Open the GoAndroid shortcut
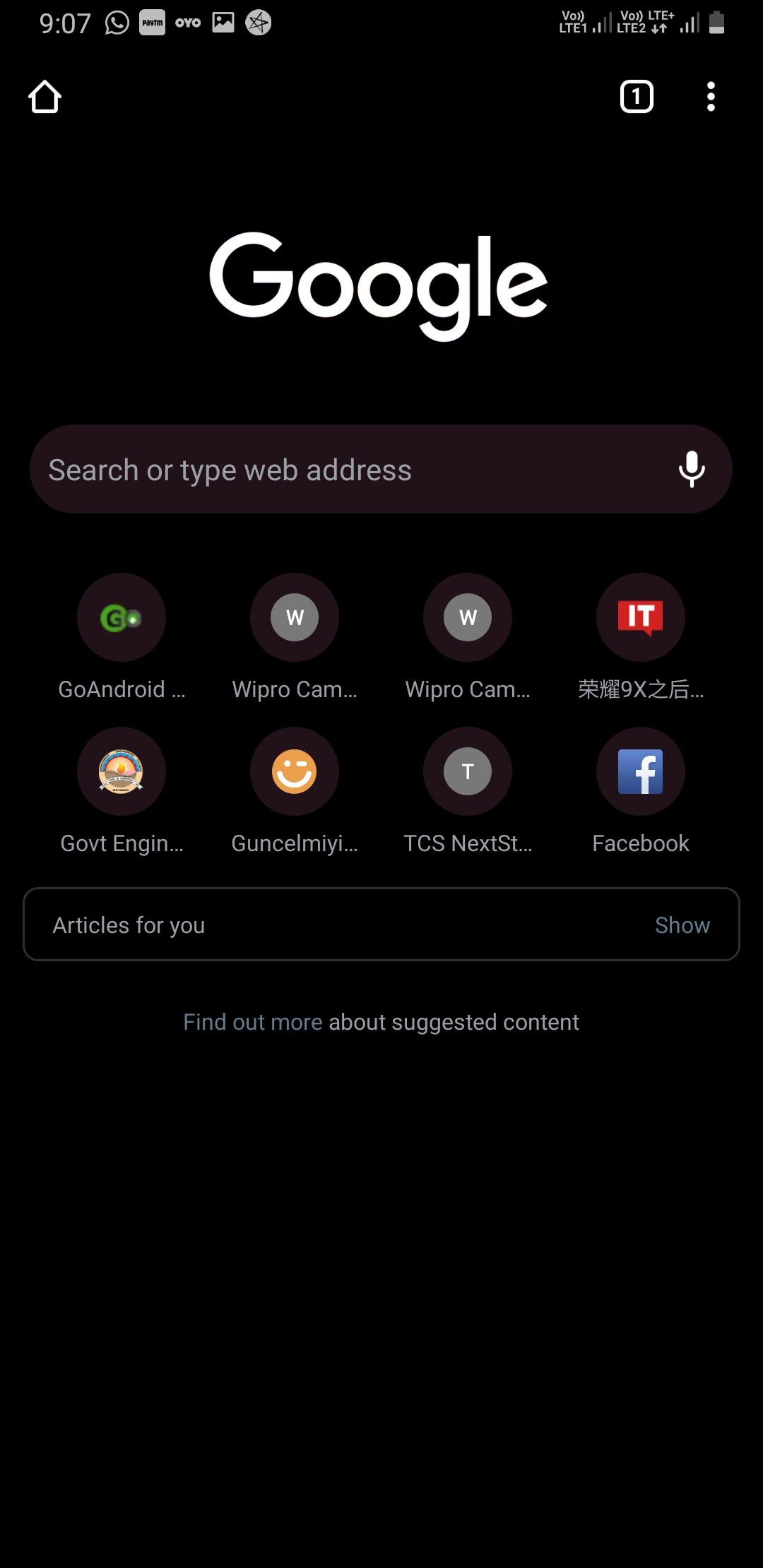Screen dimensions: 763x1568 pos(122,637)
